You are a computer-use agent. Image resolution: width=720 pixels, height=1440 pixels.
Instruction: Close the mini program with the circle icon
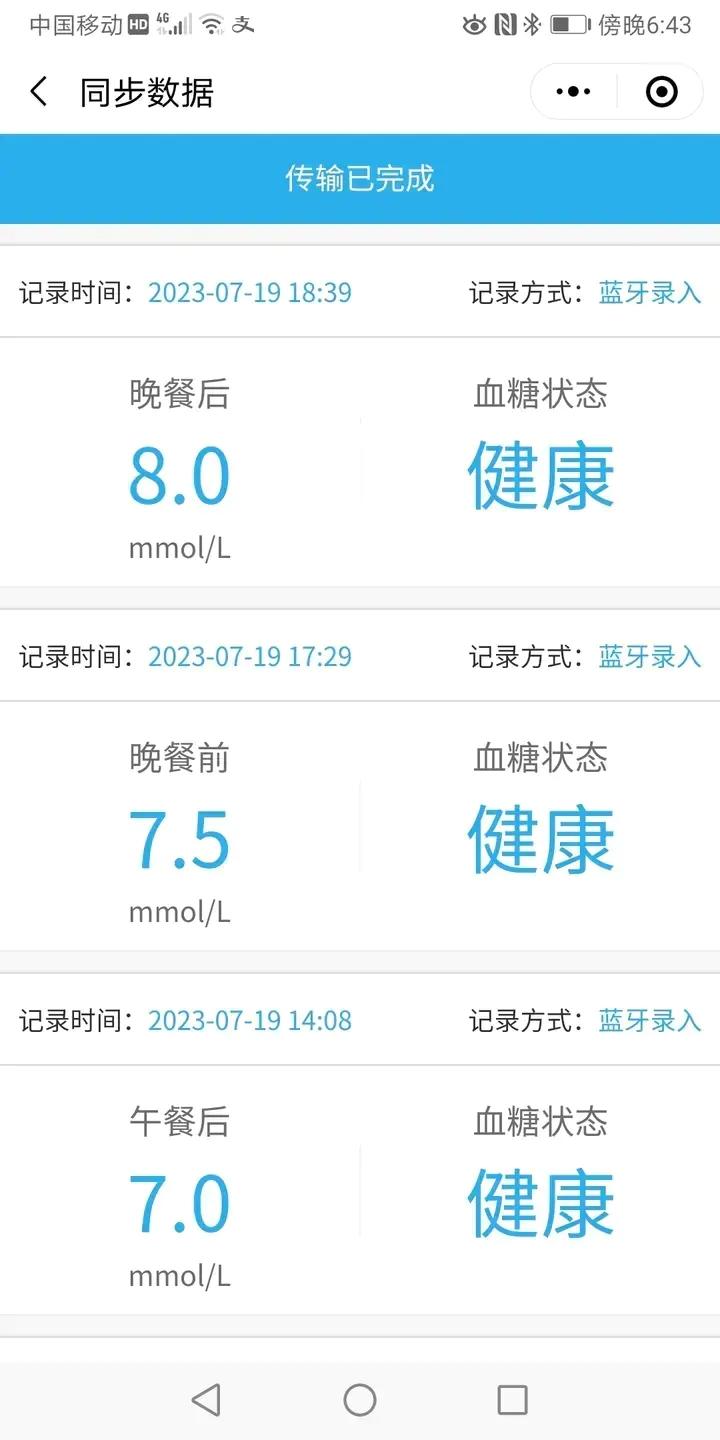pos(661,92)
